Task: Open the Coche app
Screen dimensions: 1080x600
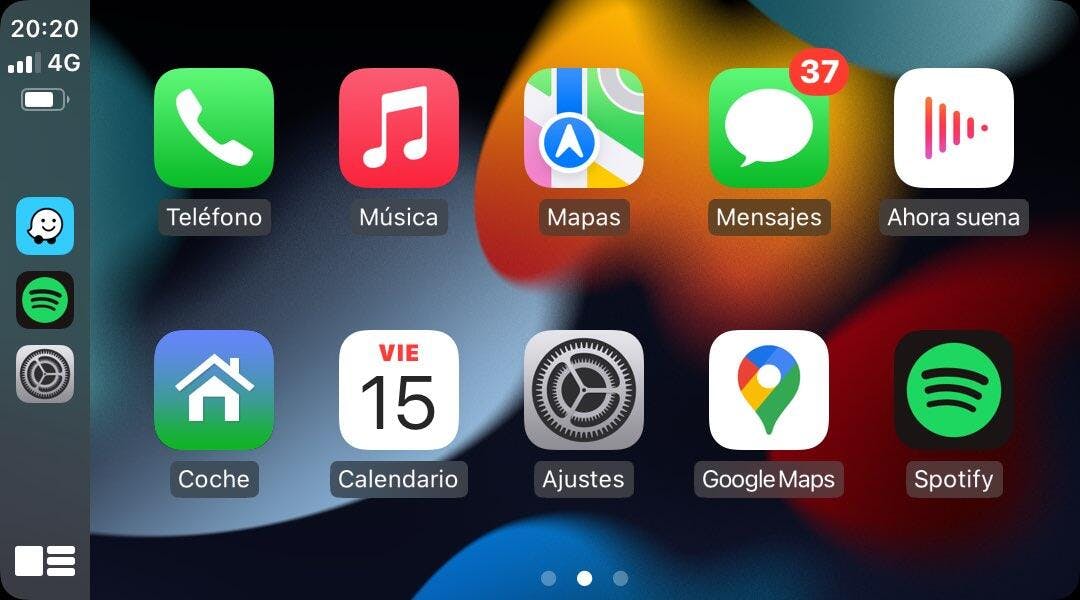Action: [213, 390]
